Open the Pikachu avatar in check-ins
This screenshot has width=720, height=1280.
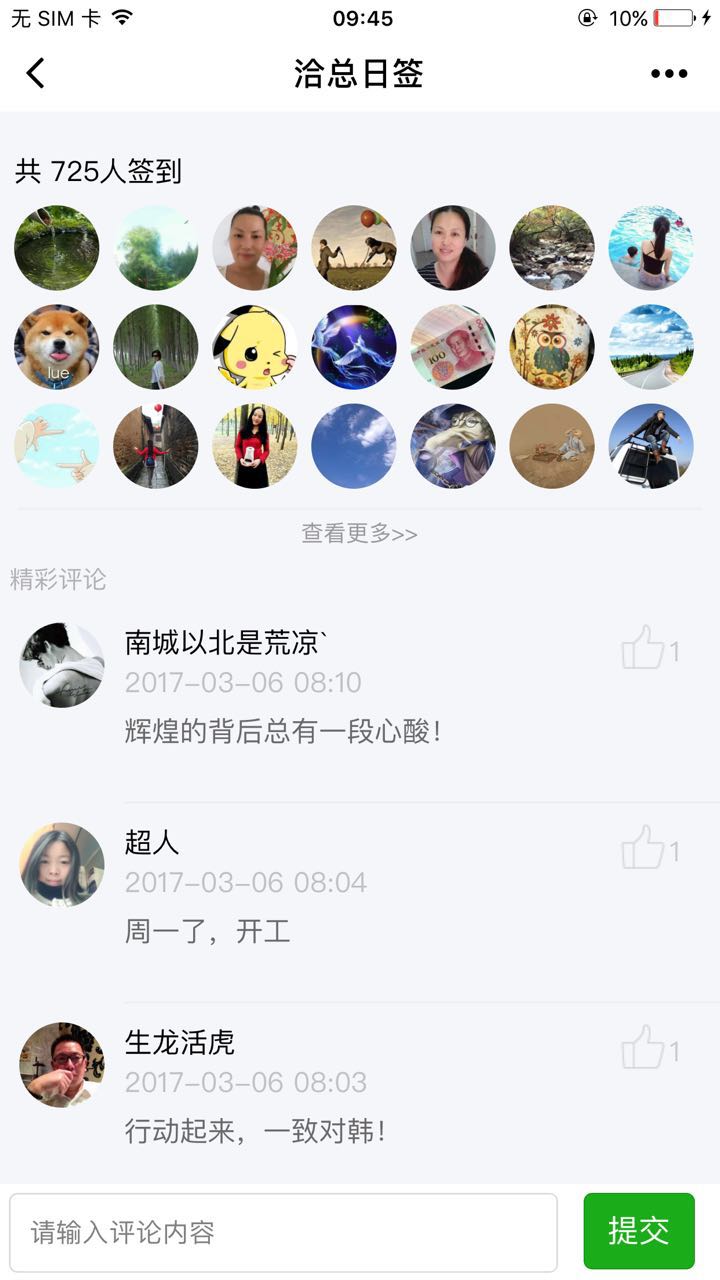coord(254,347)
